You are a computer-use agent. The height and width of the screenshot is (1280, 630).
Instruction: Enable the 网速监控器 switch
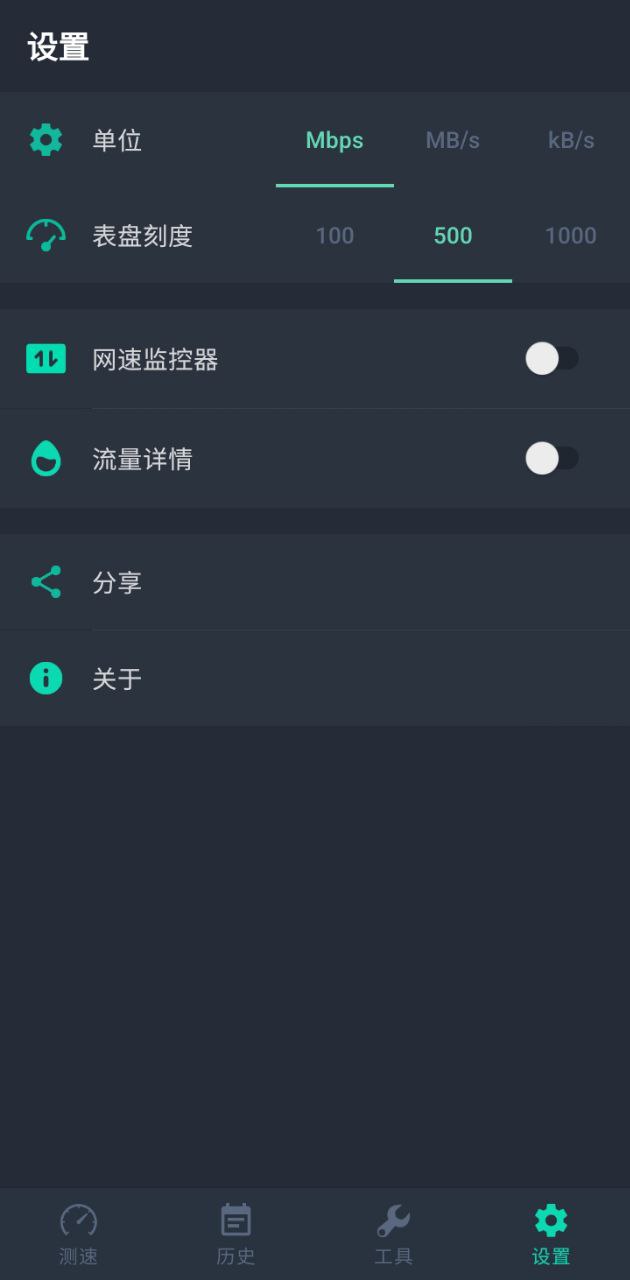552,358
